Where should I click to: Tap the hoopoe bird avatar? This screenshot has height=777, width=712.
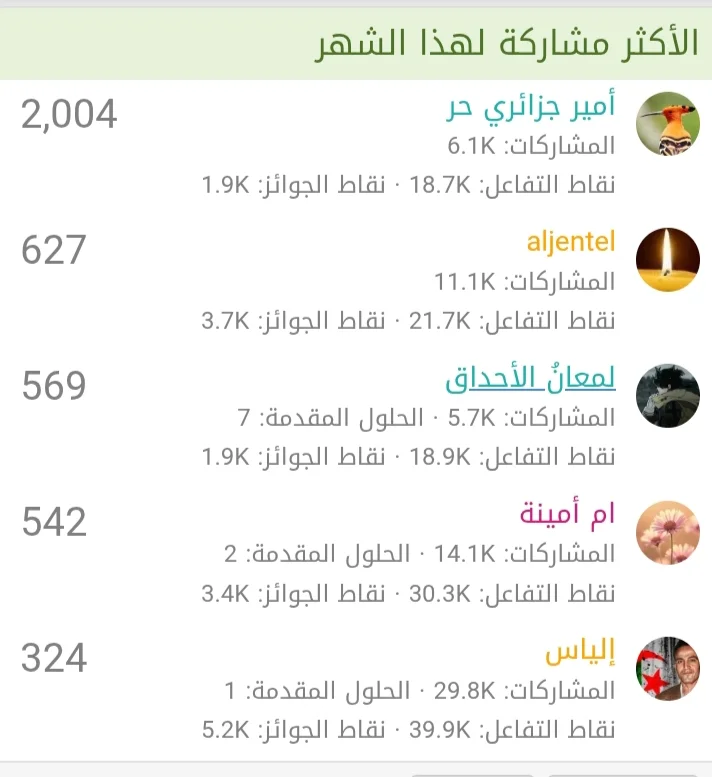pos(668,124)
